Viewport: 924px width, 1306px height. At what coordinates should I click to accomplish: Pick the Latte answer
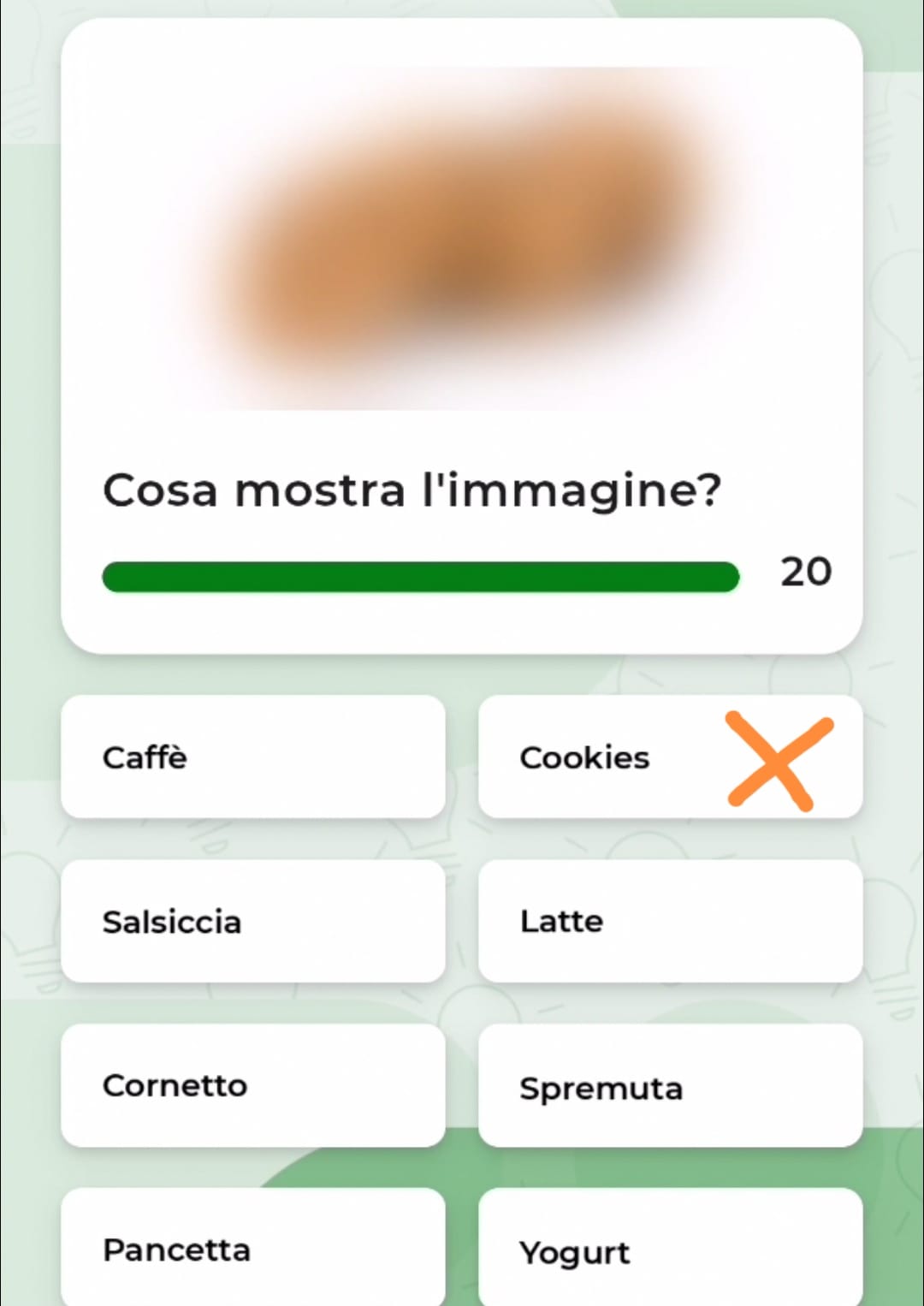pyautogui.click(x=669, y=921)
